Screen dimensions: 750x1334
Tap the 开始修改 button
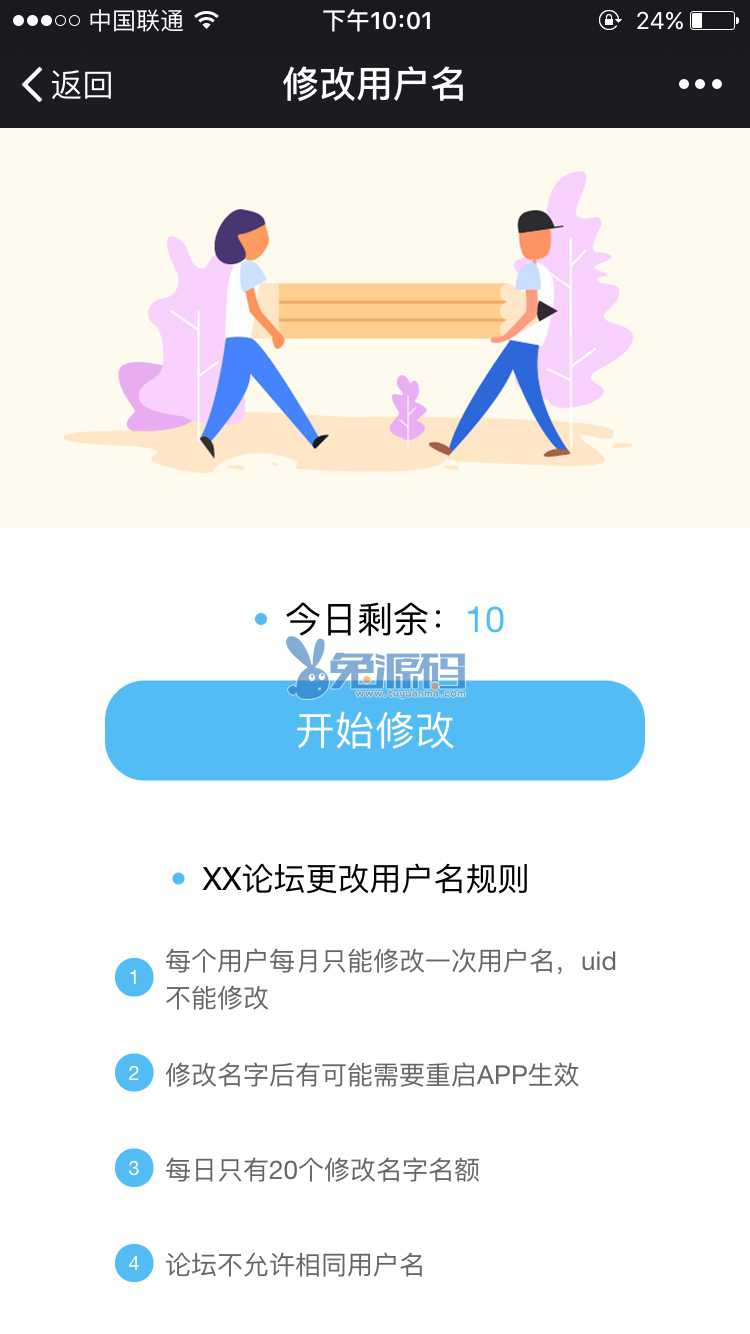(375, 731)
